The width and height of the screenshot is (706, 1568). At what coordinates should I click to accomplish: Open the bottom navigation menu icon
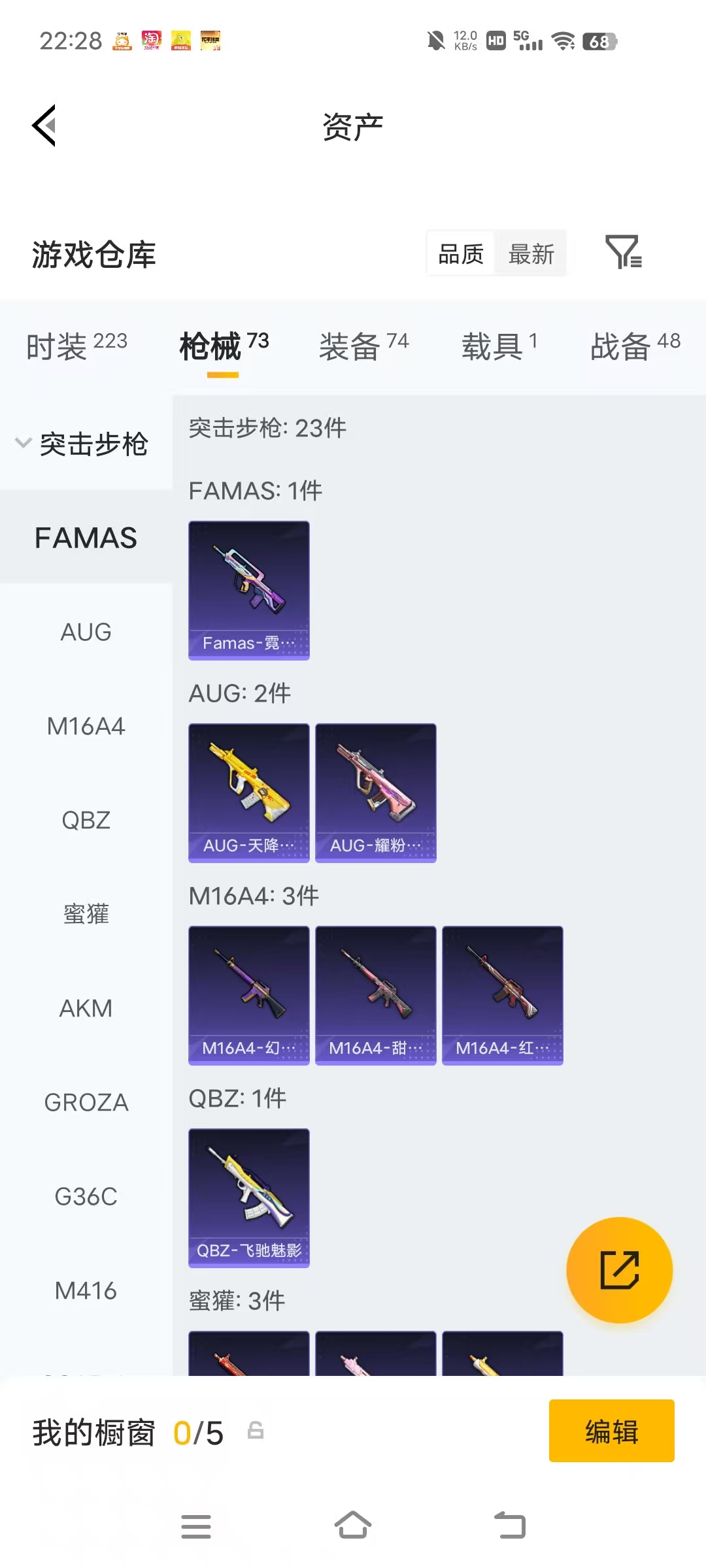pos(197,1526)
